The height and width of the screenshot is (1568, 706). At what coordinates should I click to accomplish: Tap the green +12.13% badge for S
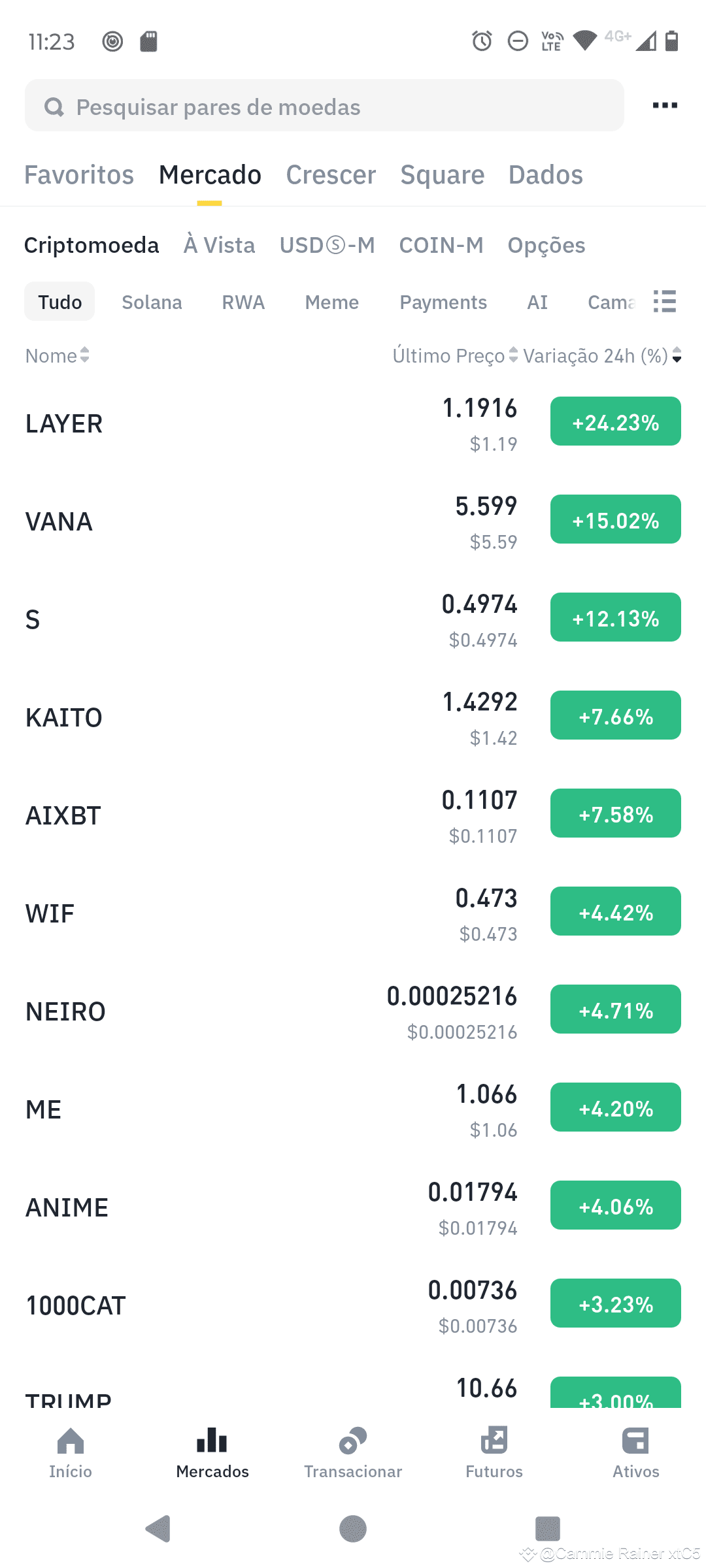(615, 617)
